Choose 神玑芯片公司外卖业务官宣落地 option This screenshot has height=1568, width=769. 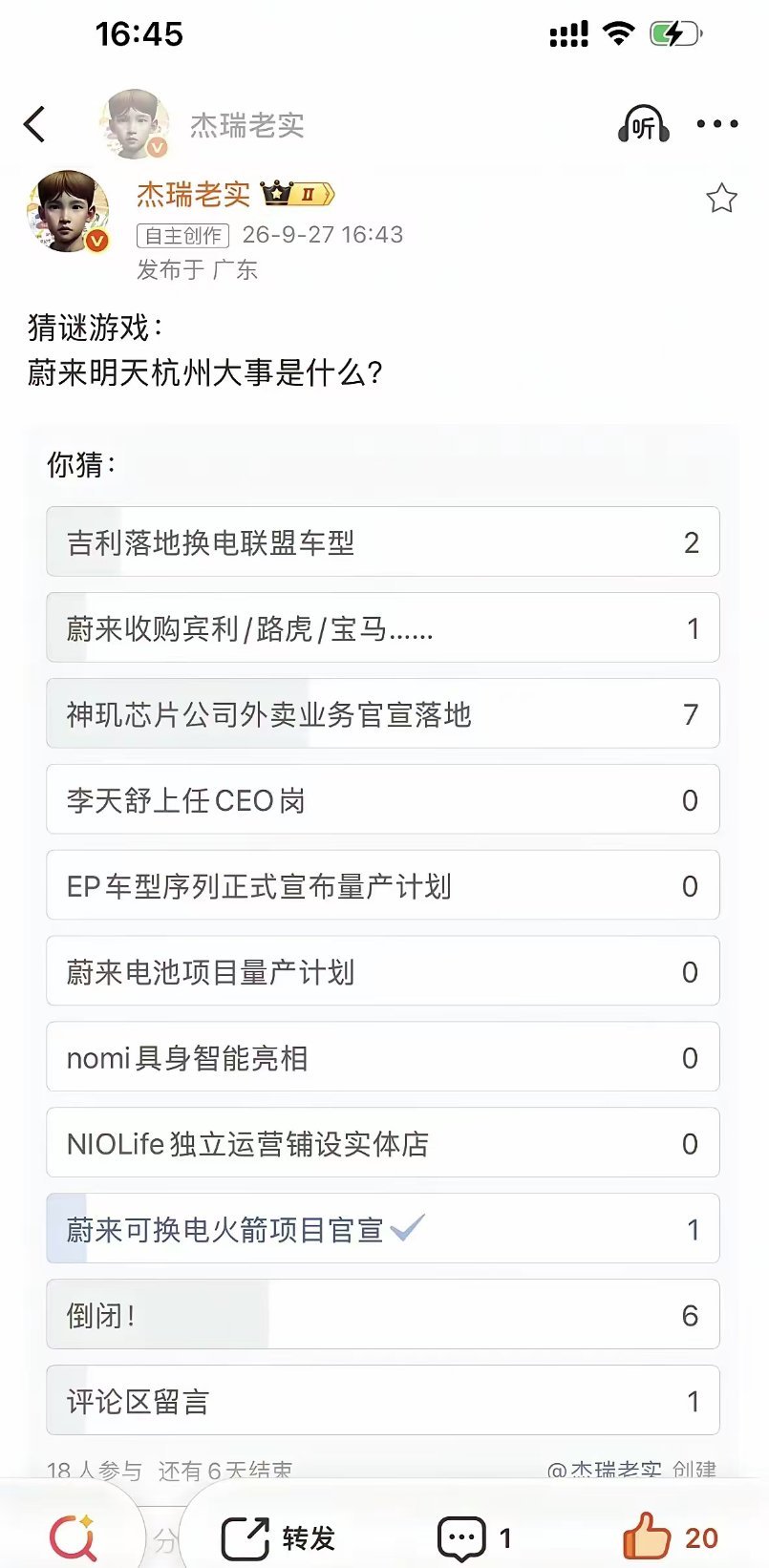(383, 713)
